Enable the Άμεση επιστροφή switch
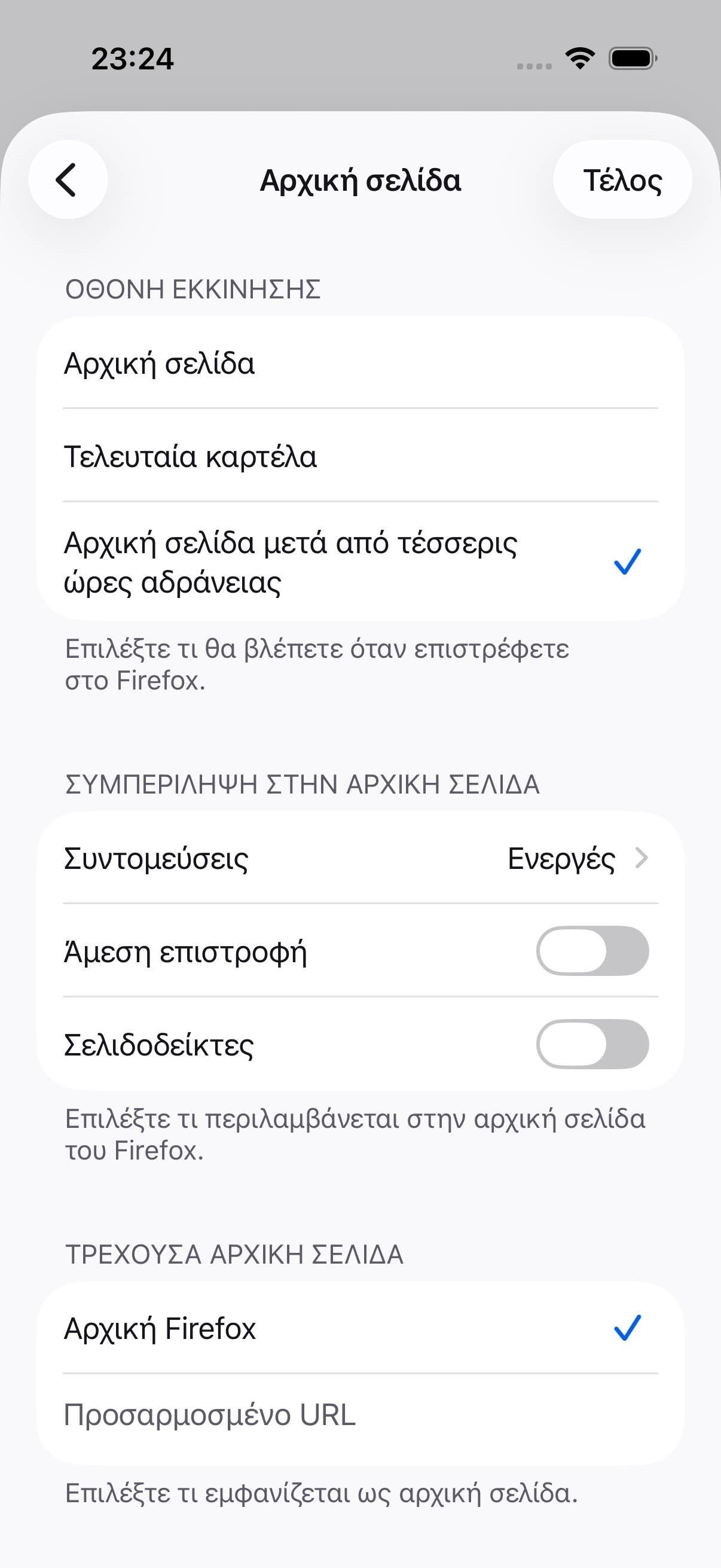721x1568 pixels. tap(592, 951)
